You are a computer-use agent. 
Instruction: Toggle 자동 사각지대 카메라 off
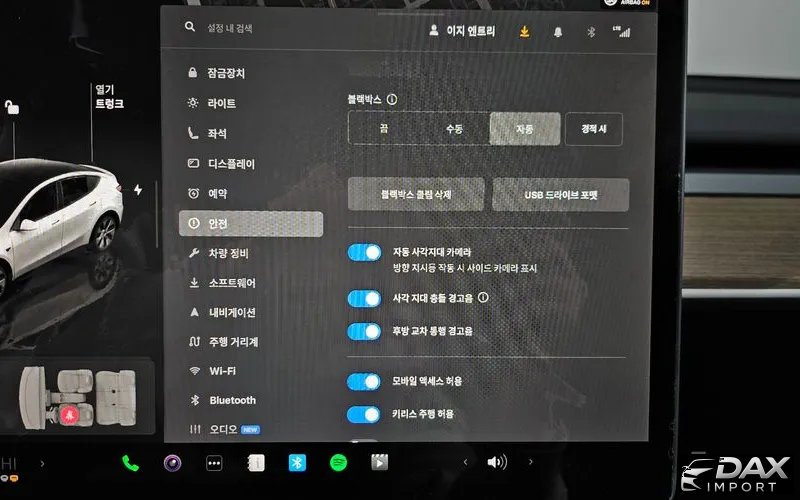click(365, 253)
